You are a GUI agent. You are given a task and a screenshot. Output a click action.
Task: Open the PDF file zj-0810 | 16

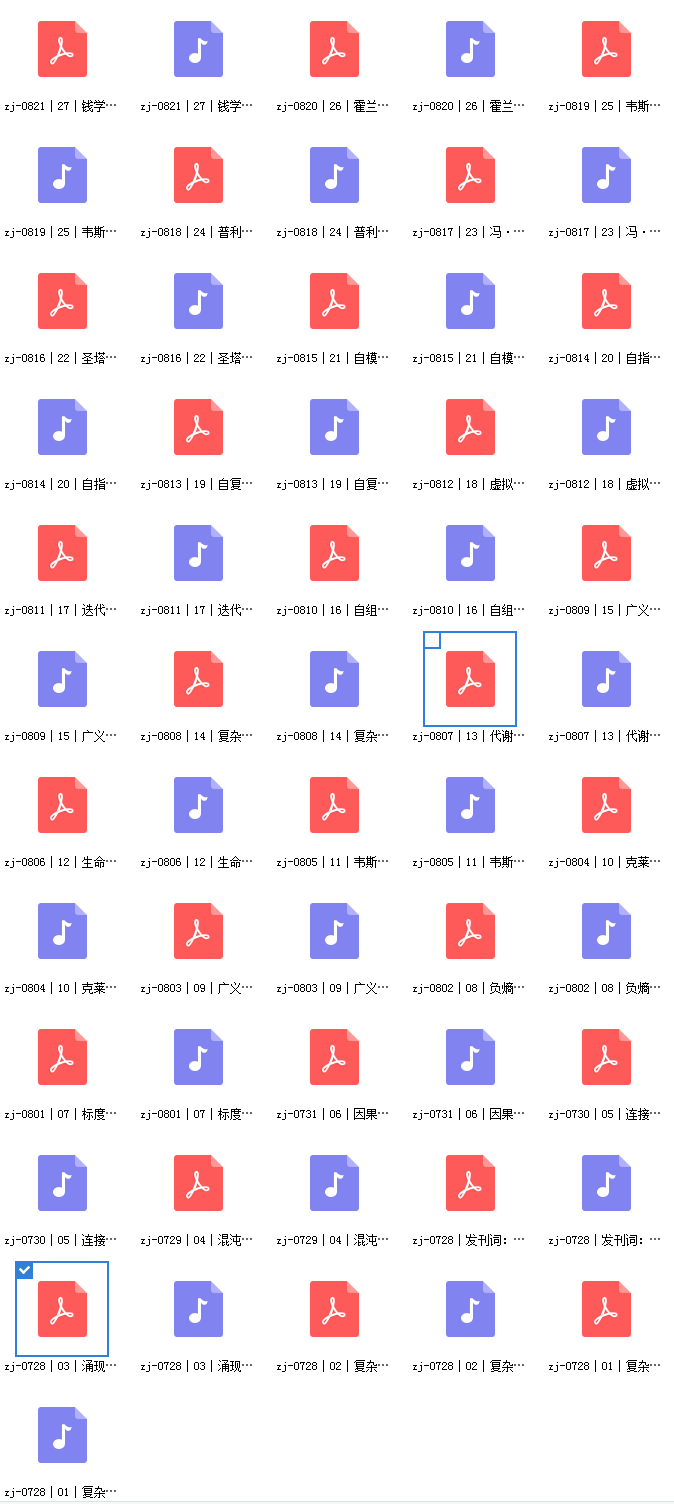tap(334, 553)
